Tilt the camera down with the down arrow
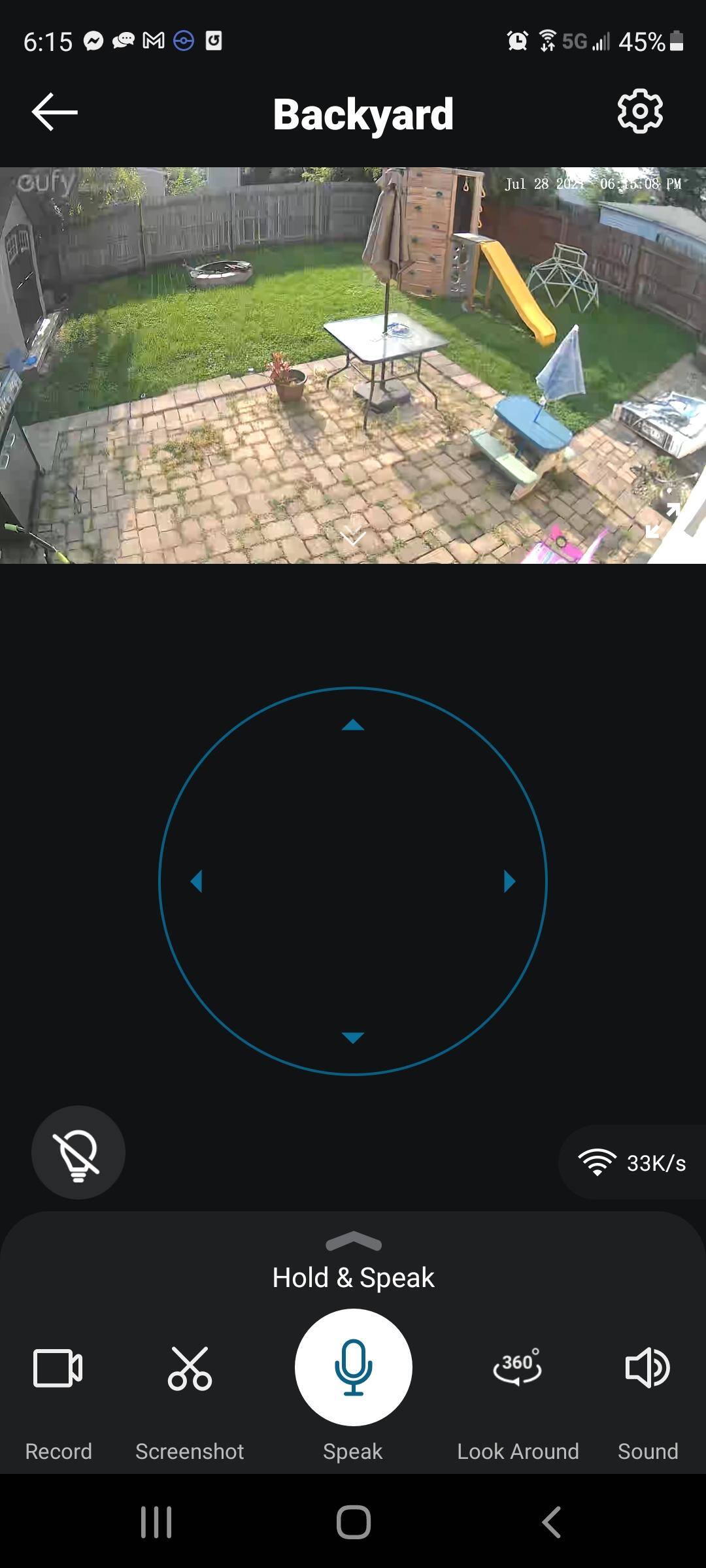 click(x=353, y=1037)
